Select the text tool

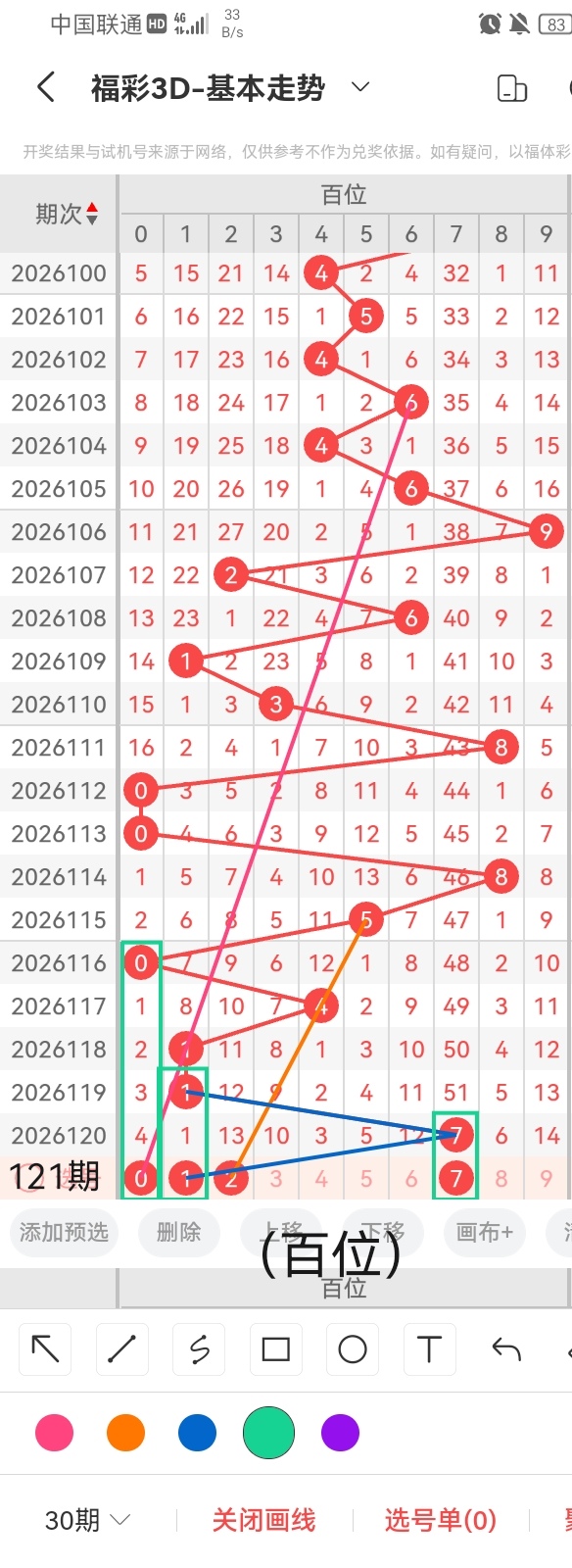click(x=429, y=1349)
